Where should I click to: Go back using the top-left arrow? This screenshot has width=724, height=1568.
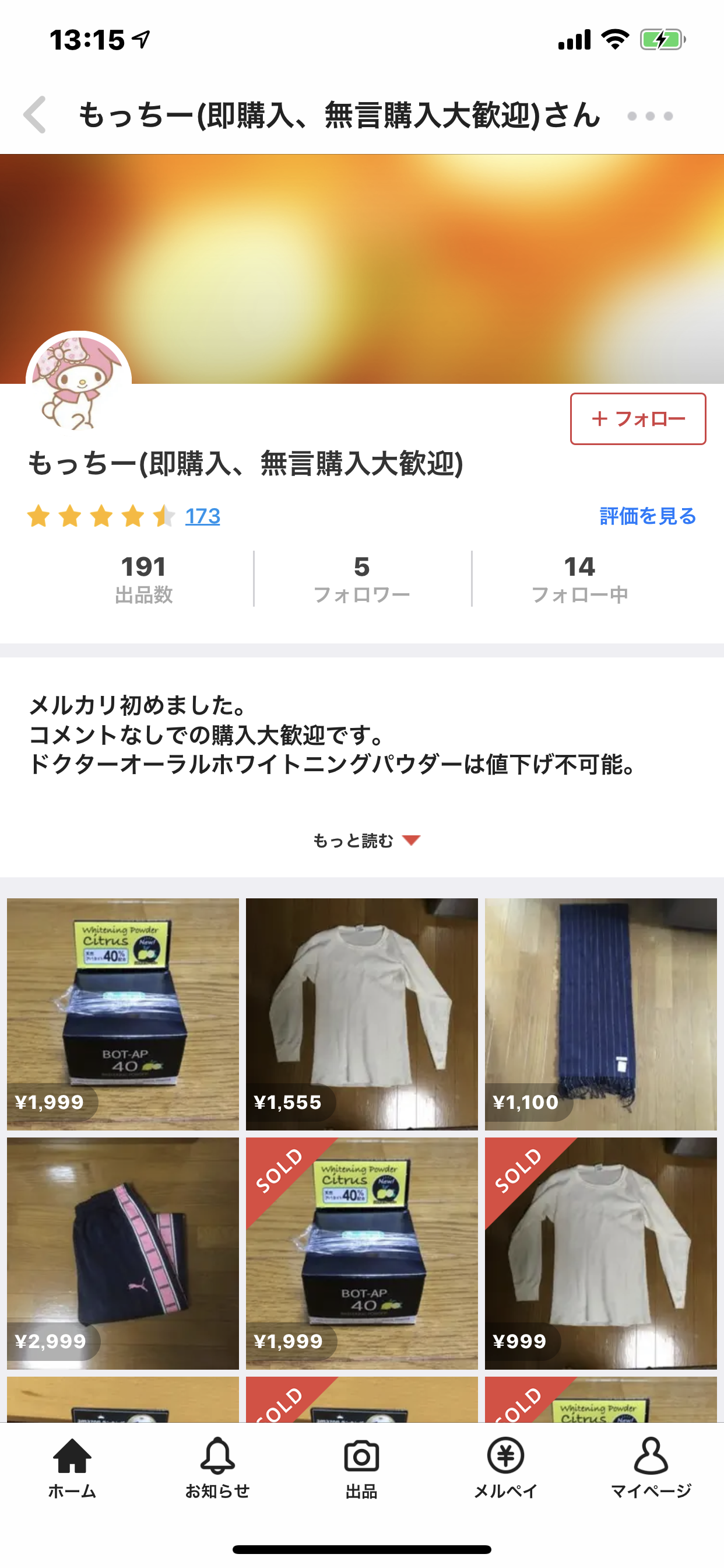pos(36,115)
